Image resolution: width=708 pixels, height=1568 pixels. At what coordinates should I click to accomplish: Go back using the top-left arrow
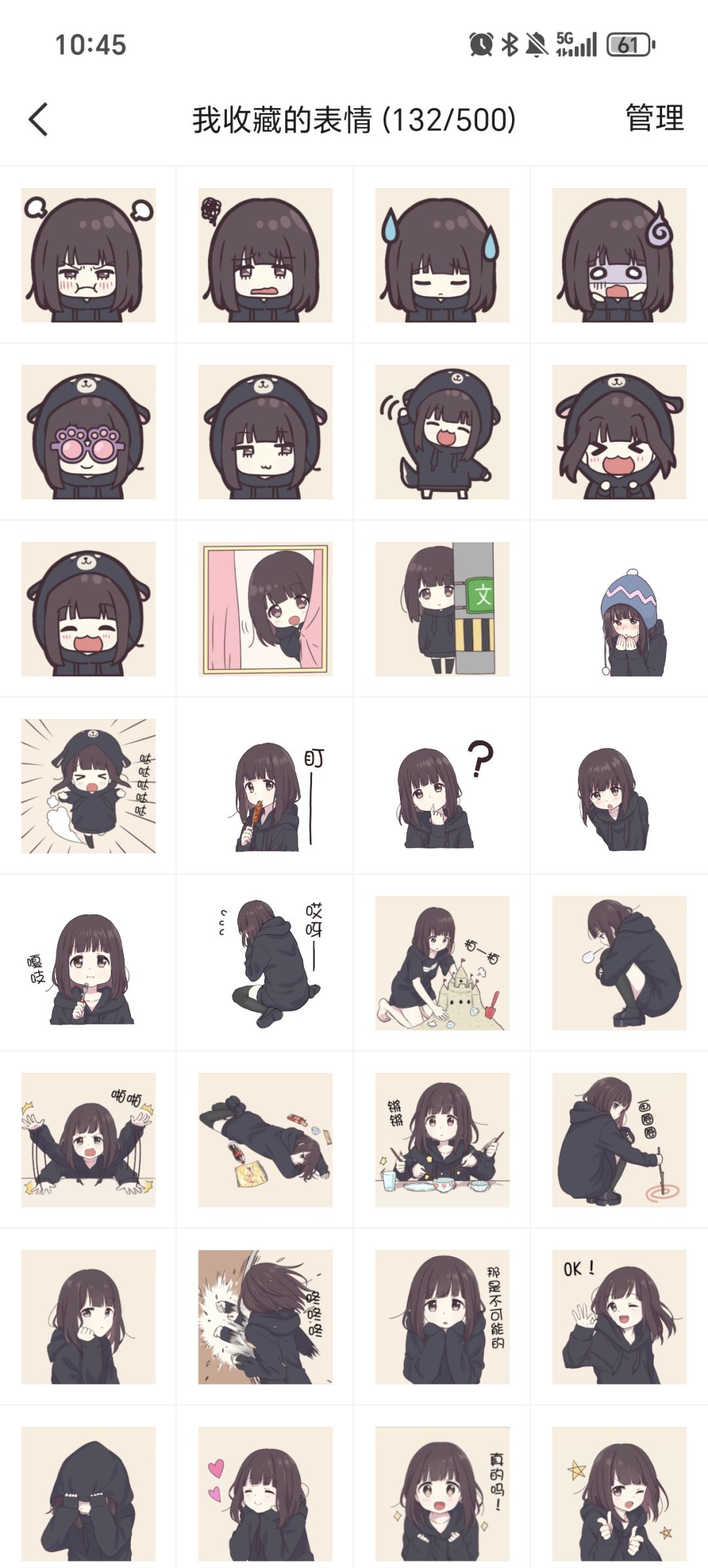[x=39, y=120]
